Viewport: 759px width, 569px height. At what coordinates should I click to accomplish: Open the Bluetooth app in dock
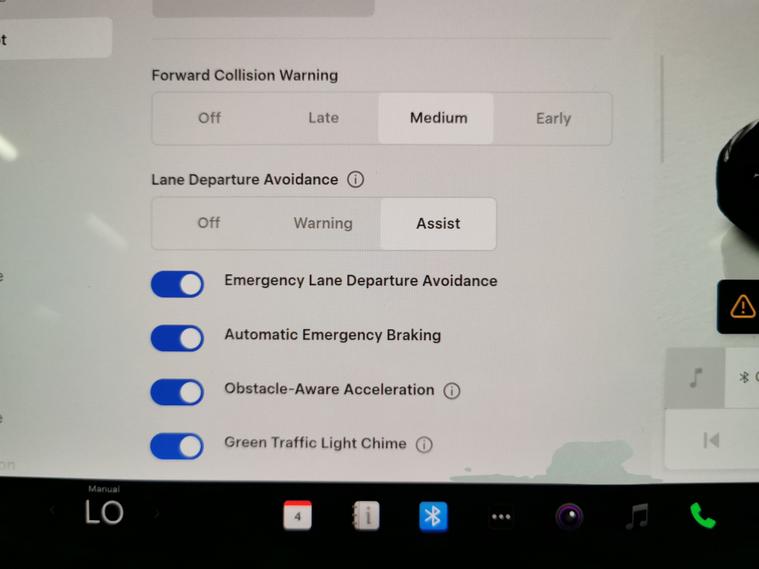click(x=432, y=516)
